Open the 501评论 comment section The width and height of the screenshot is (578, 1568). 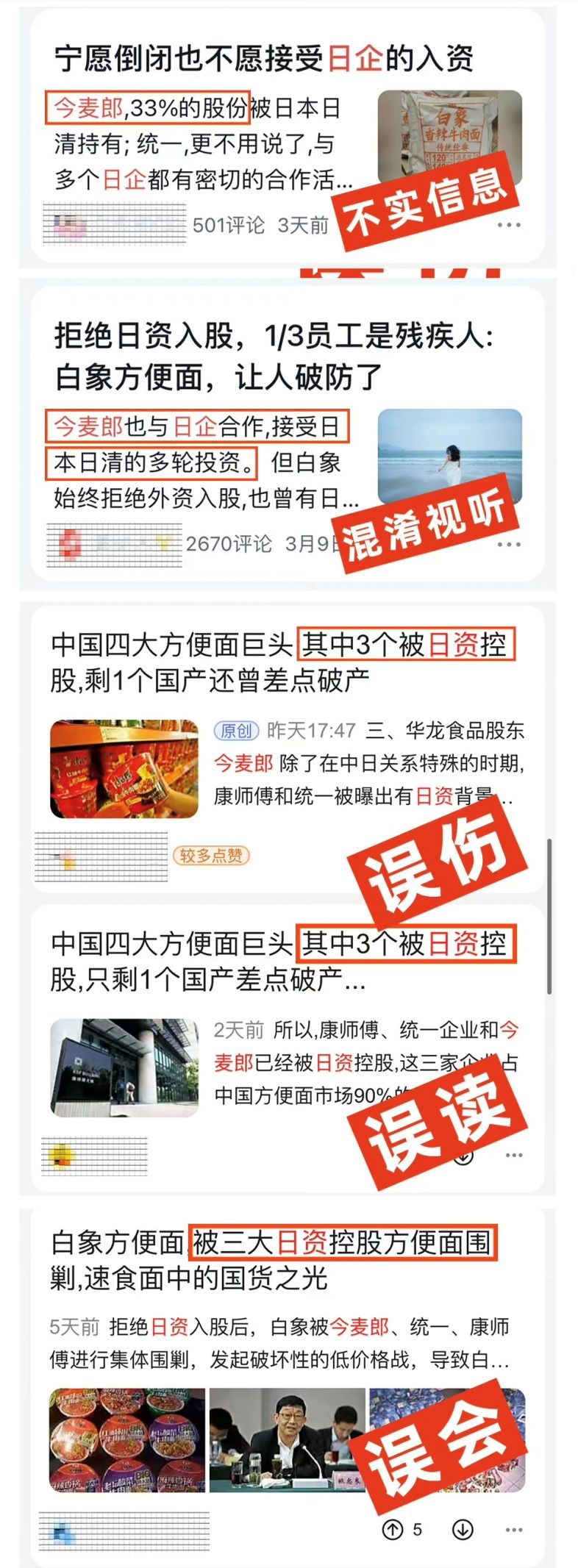[x=228, y=223]
